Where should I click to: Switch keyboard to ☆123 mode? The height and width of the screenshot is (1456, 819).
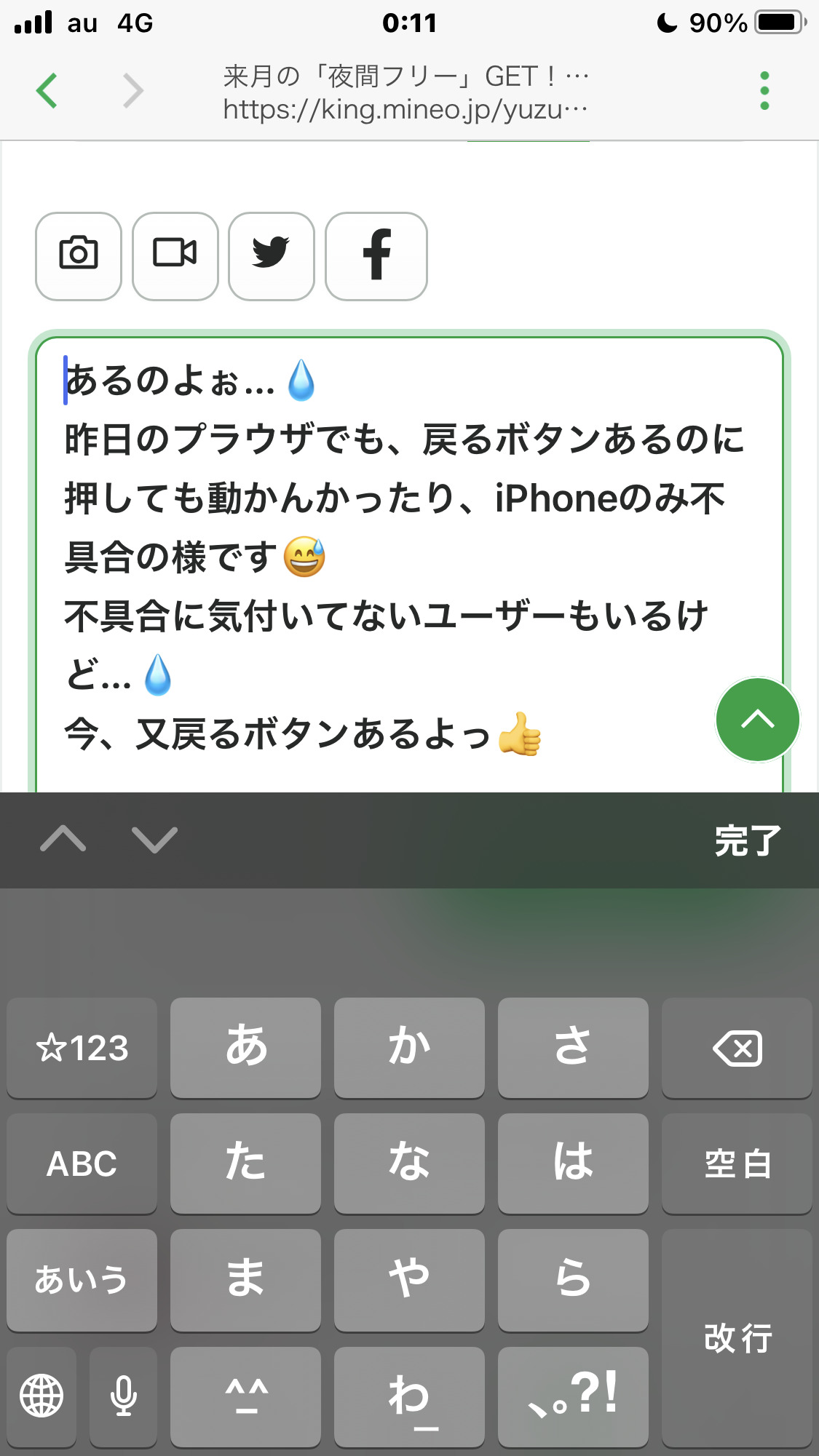point(82,1048)
